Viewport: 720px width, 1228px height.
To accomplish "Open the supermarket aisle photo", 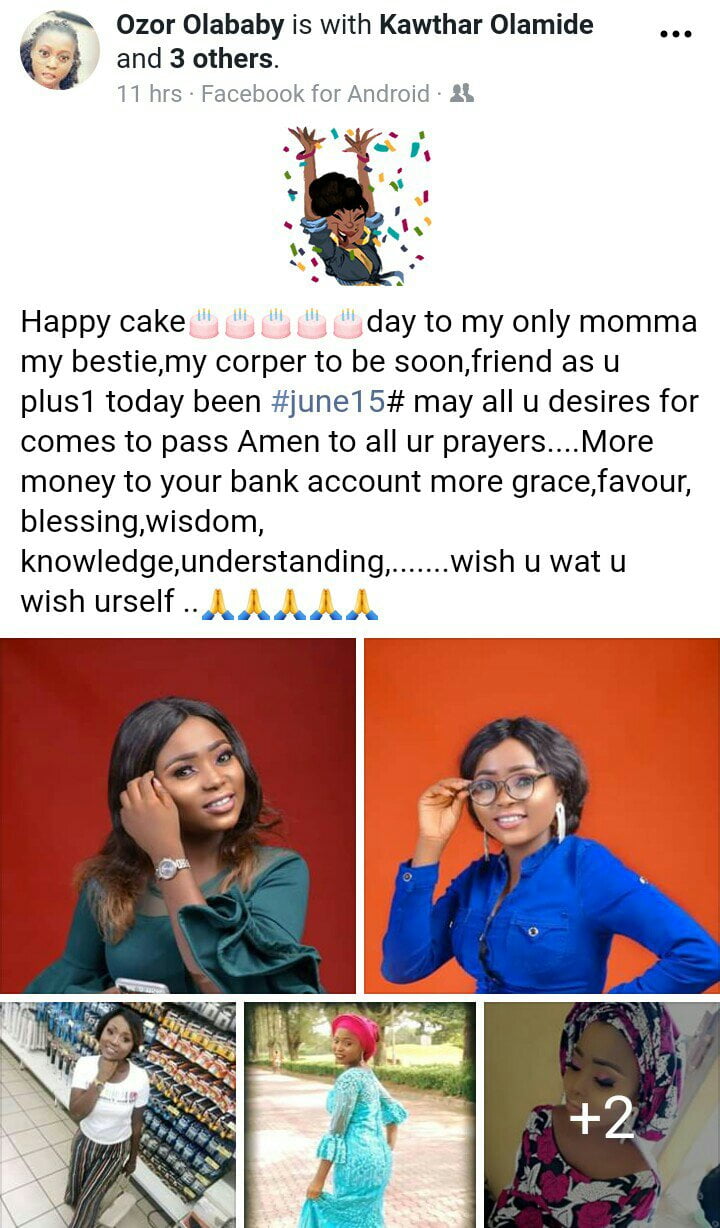I will click(118, 1115).
